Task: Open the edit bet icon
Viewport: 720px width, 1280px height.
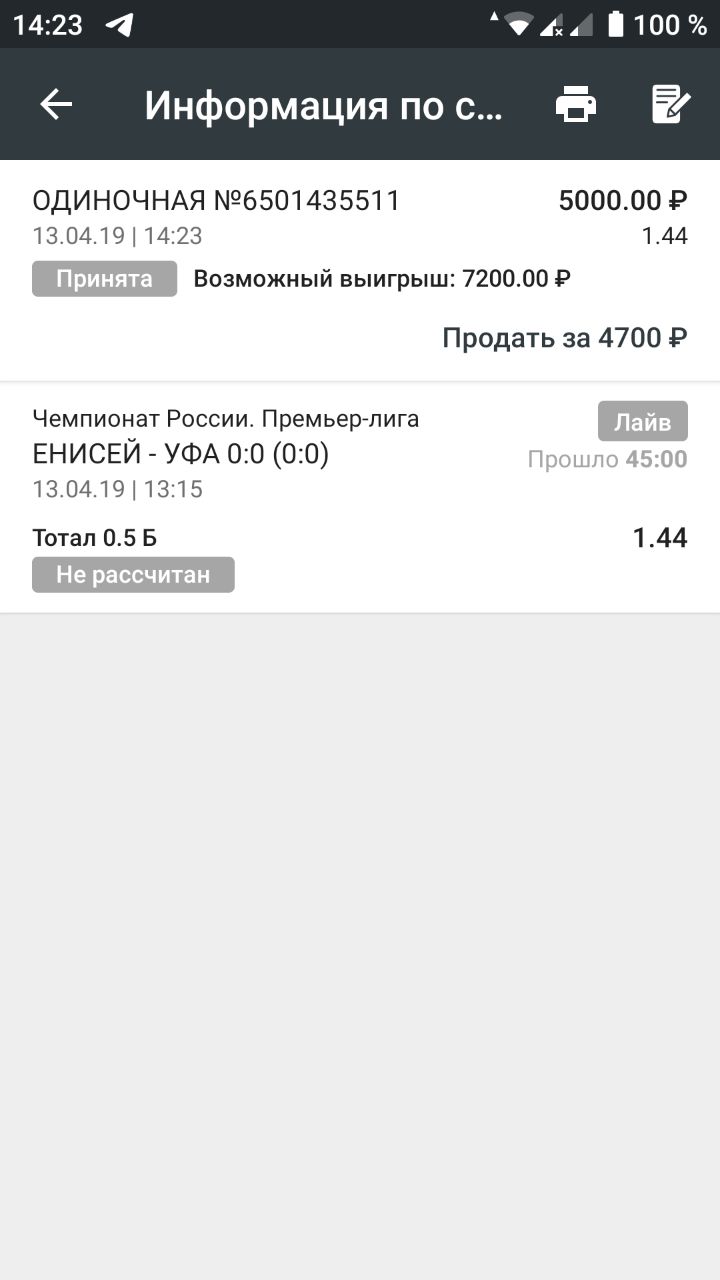Action: [x=670, y=104]
